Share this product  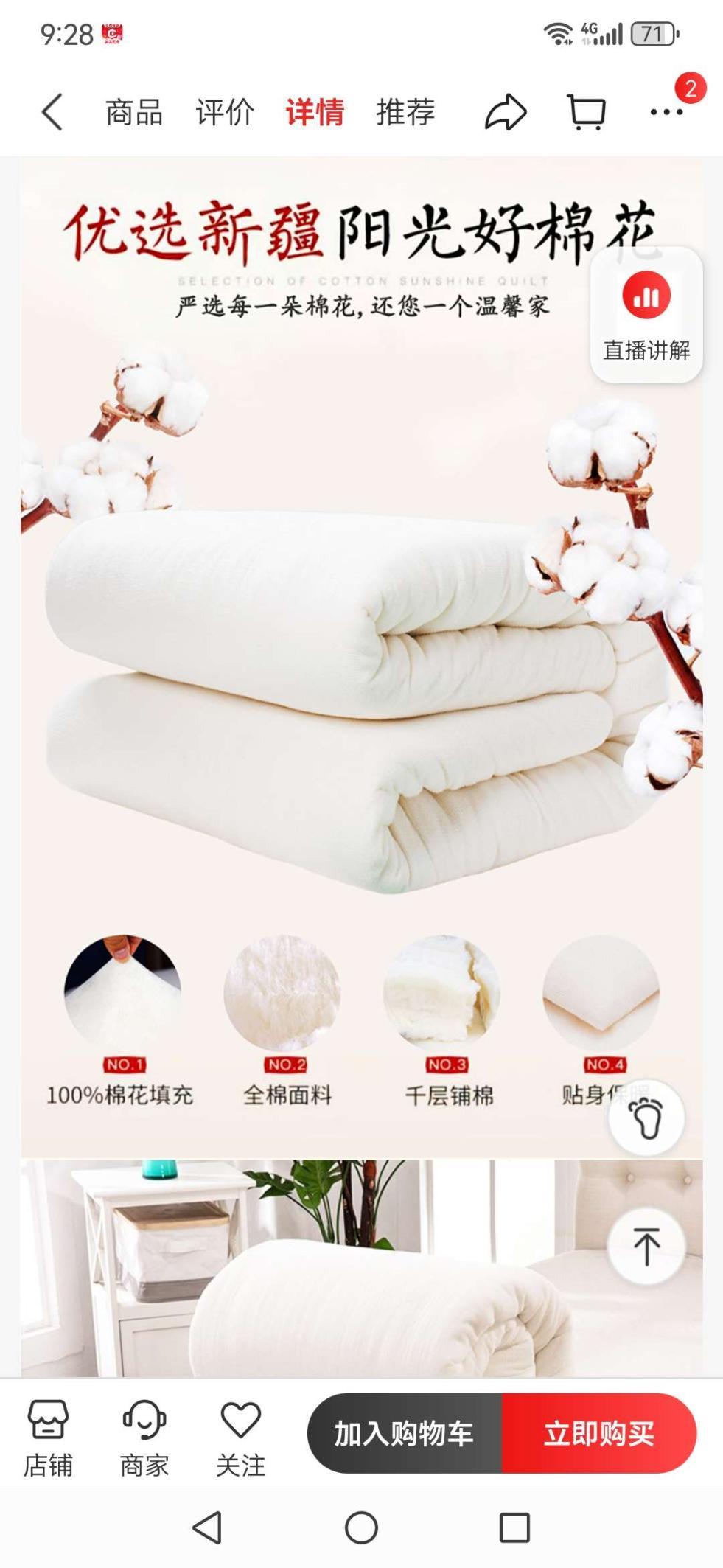coord(506,112)
